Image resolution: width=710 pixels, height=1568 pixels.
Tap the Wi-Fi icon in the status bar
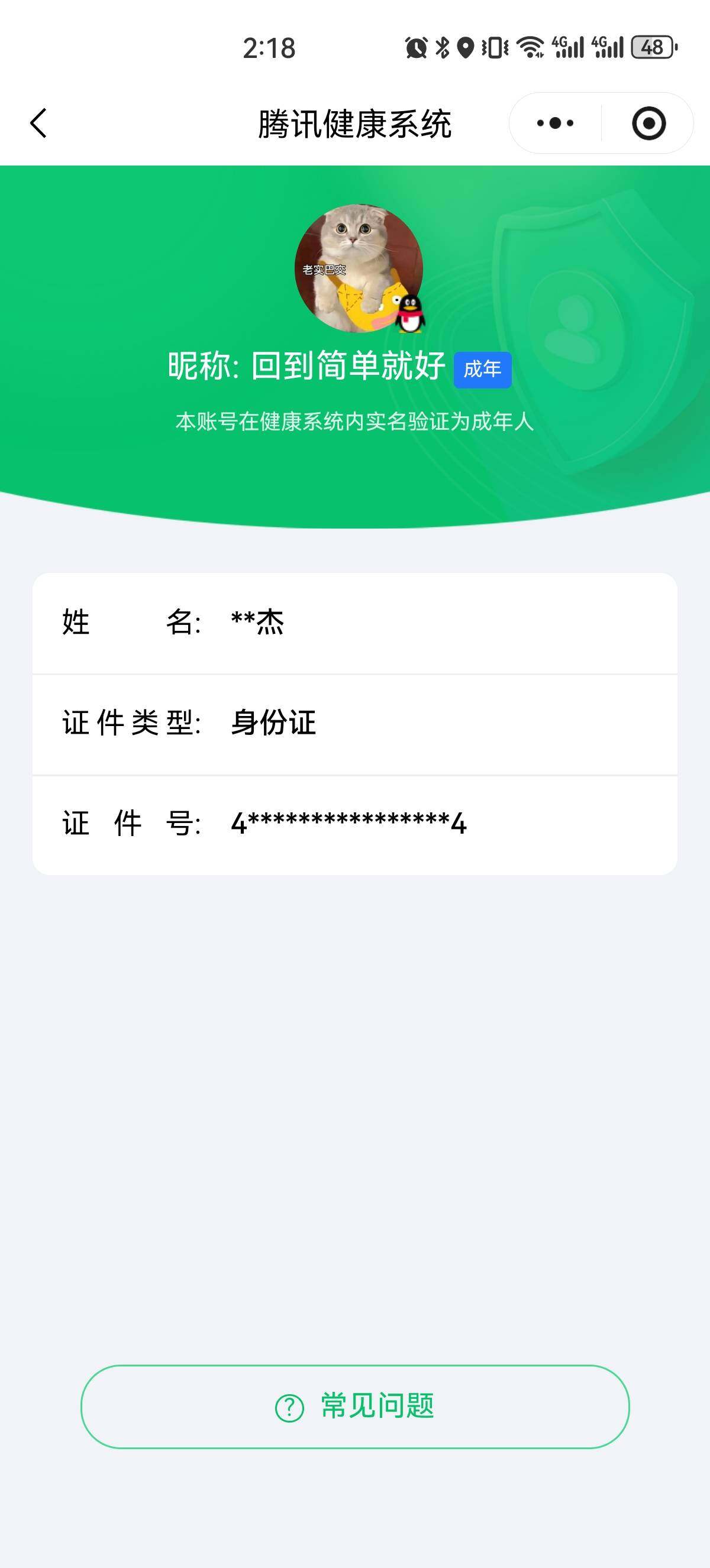[529, 47]
